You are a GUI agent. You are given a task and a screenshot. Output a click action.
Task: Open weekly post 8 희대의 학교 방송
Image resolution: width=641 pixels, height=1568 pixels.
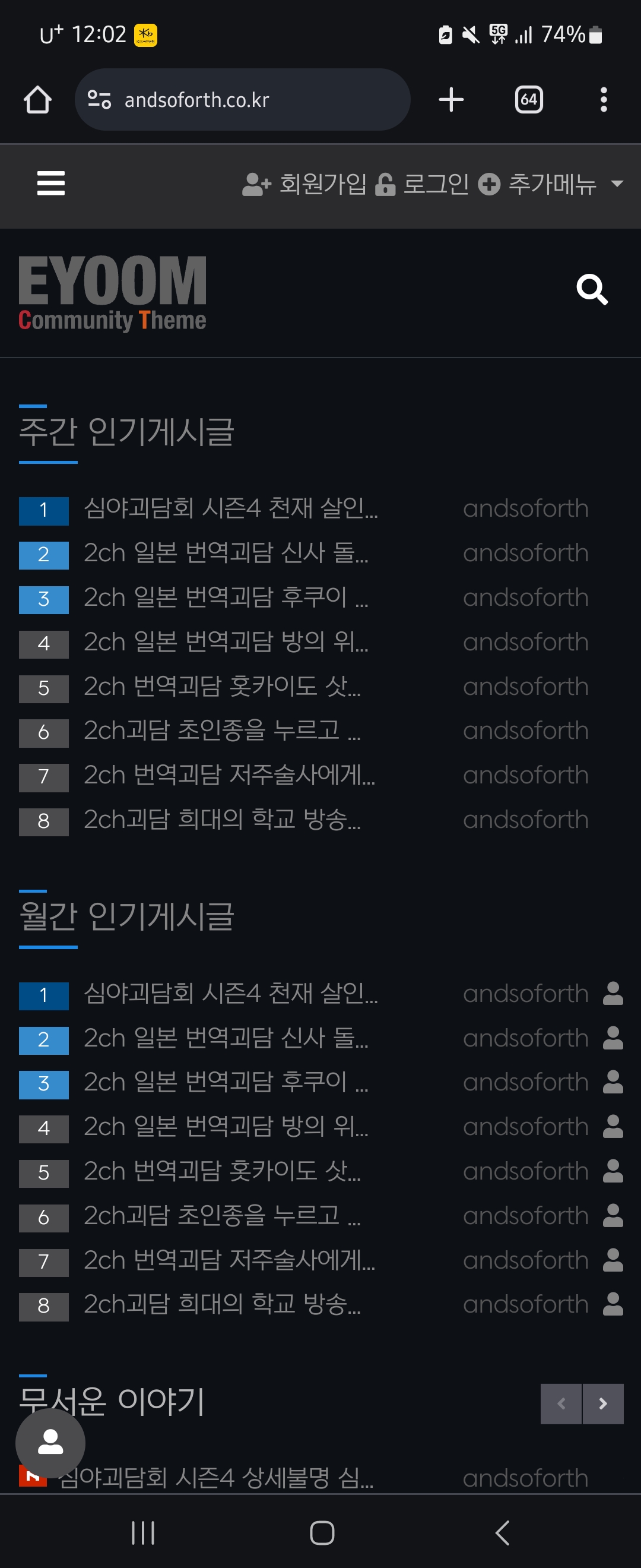click(222, 820)
